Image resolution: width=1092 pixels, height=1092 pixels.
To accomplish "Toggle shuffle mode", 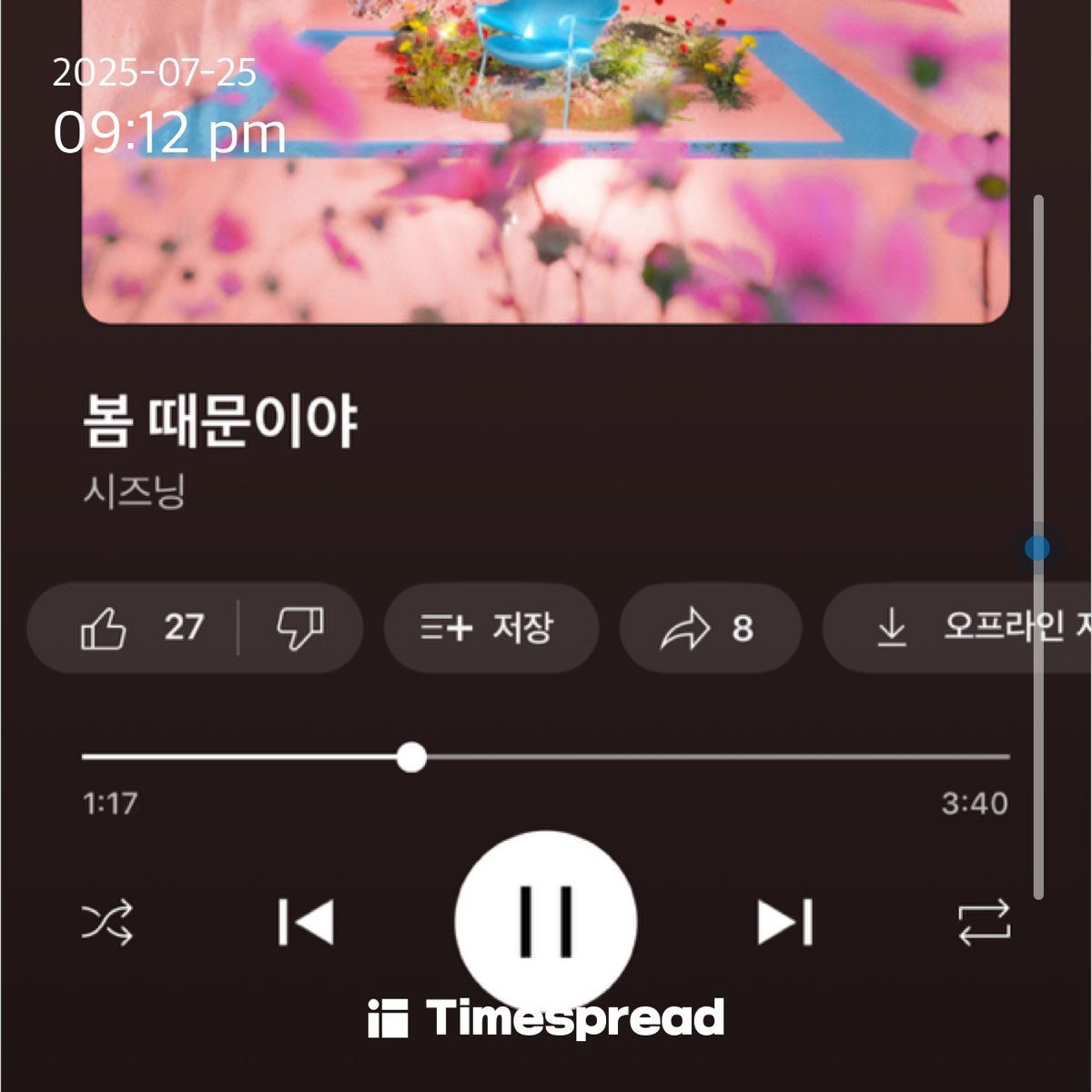I will (107, 923).
